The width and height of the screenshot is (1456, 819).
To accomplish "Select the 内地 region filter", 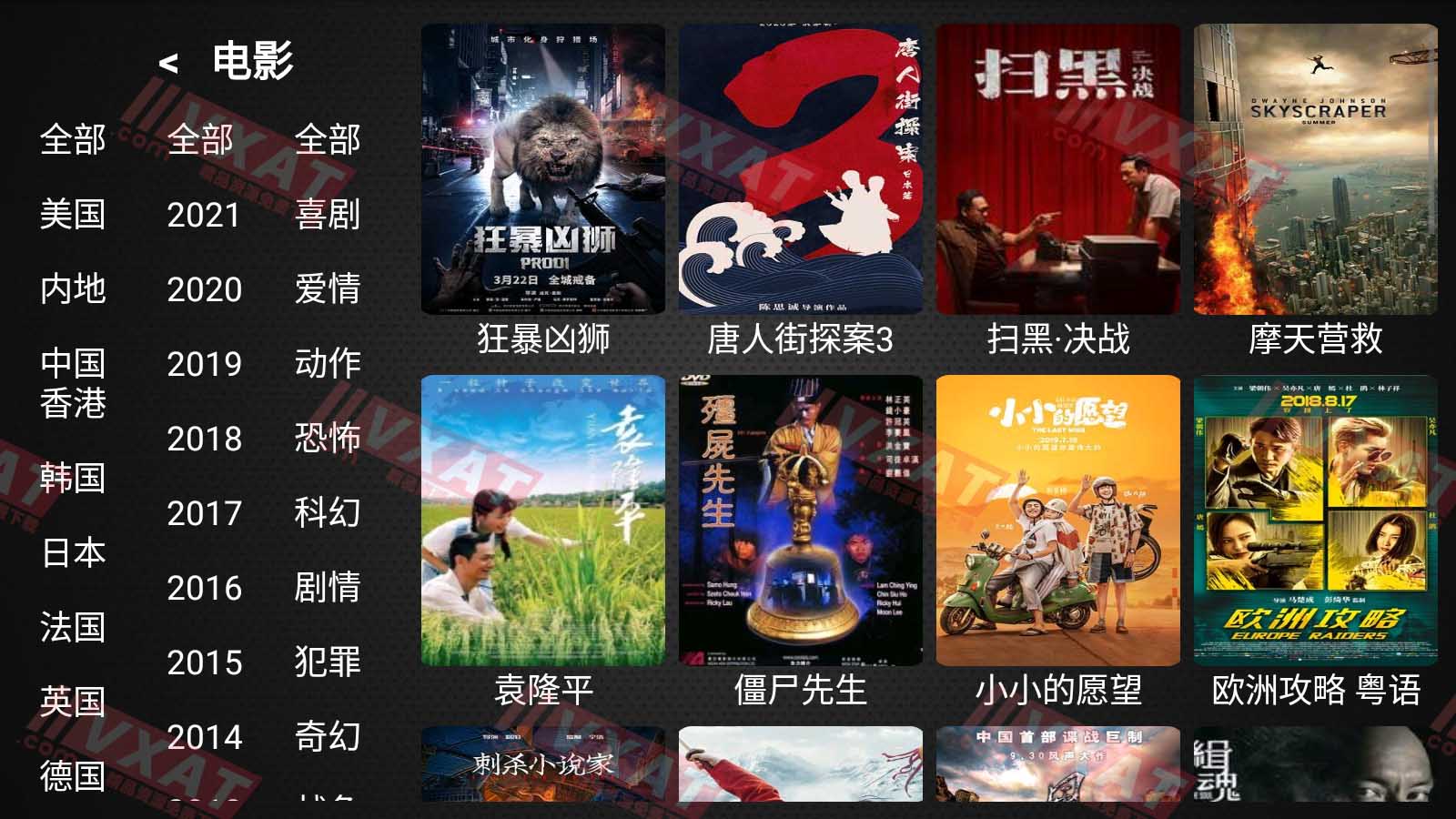I will pos(73,289).
